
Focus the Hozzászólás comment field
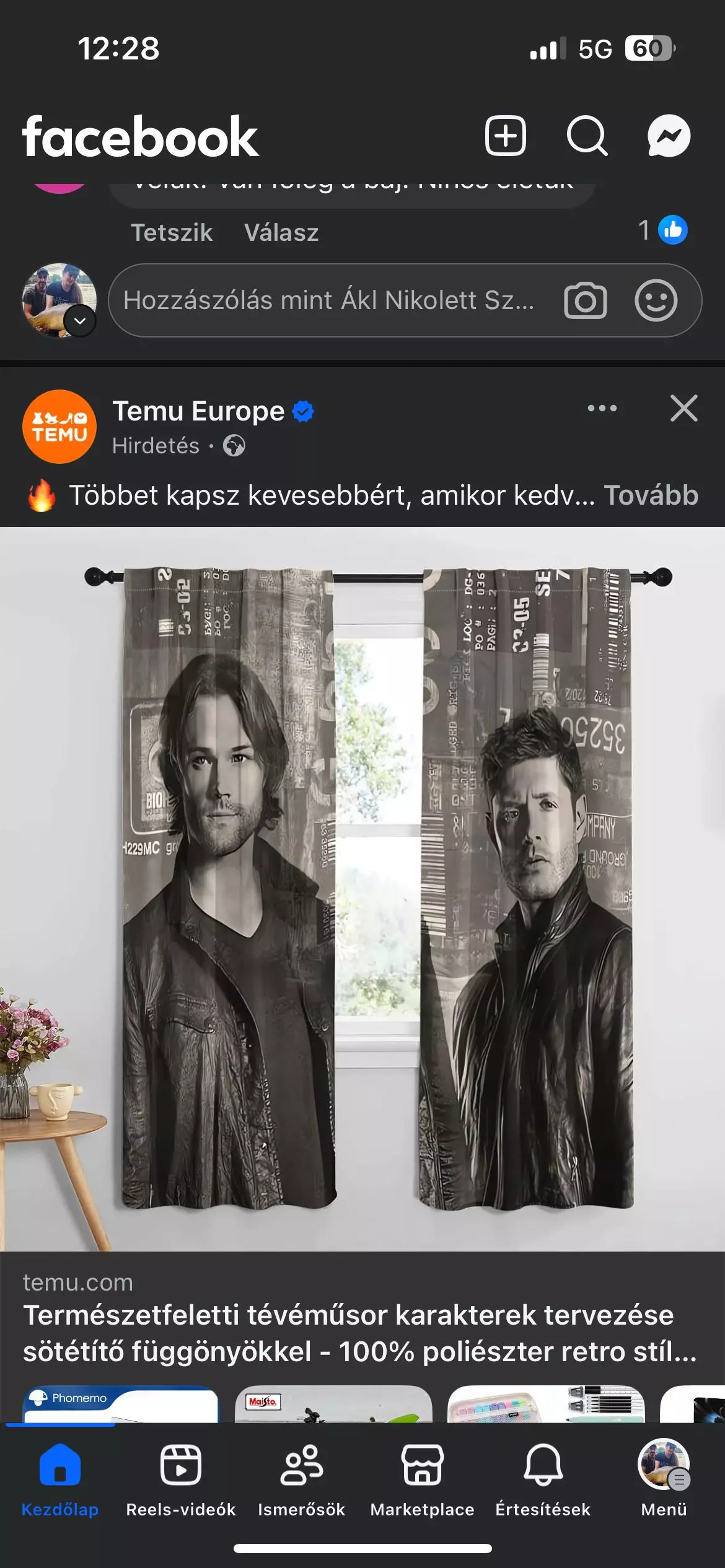(328, 300)
